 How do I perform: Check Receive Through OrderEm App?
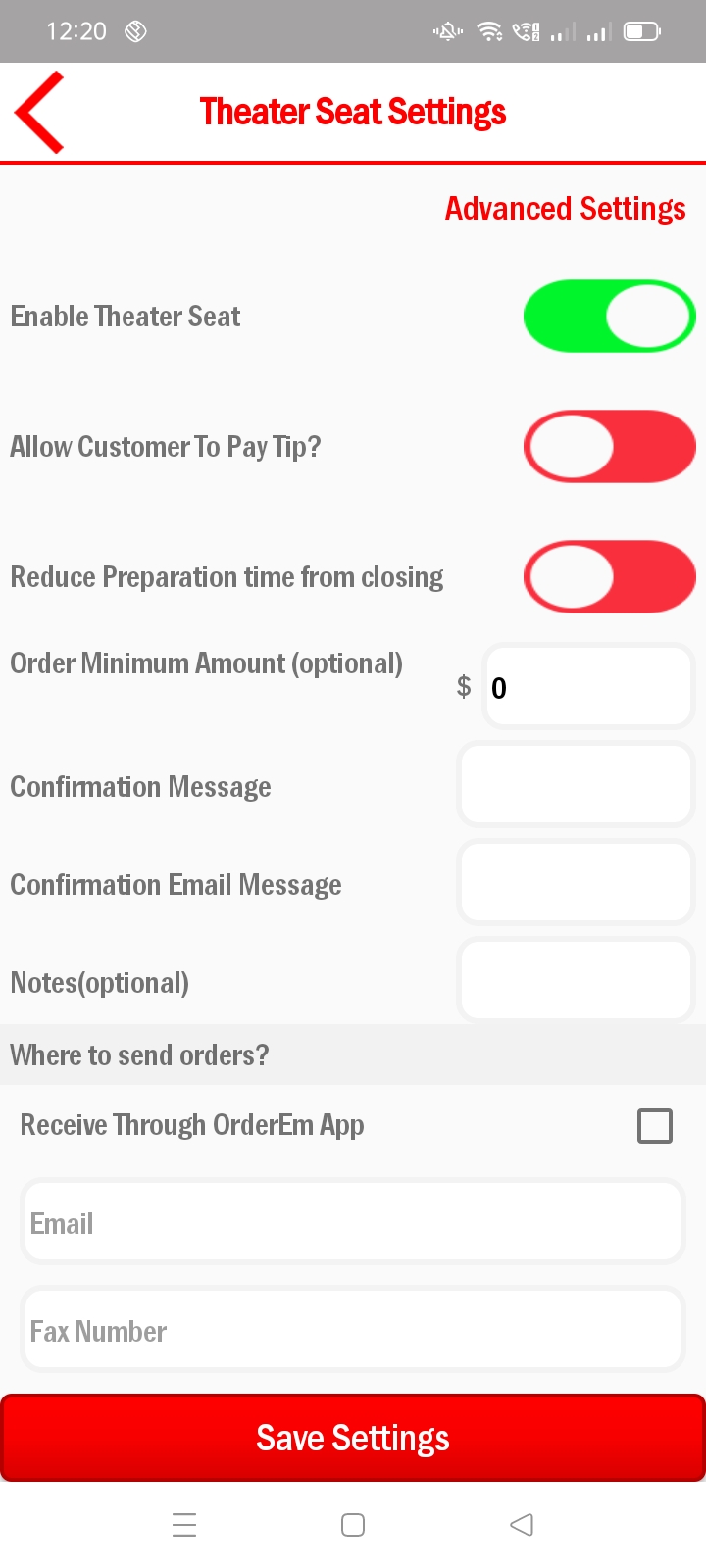point(654,1126)
